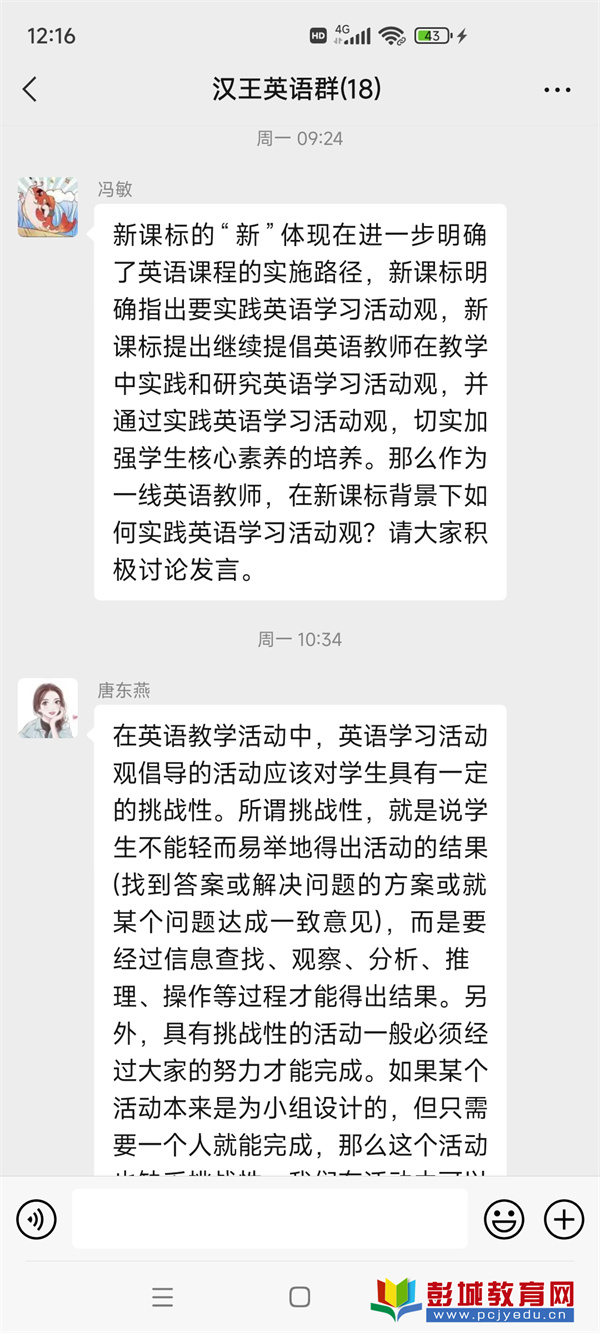Focus the message text field

point(269,1218)
